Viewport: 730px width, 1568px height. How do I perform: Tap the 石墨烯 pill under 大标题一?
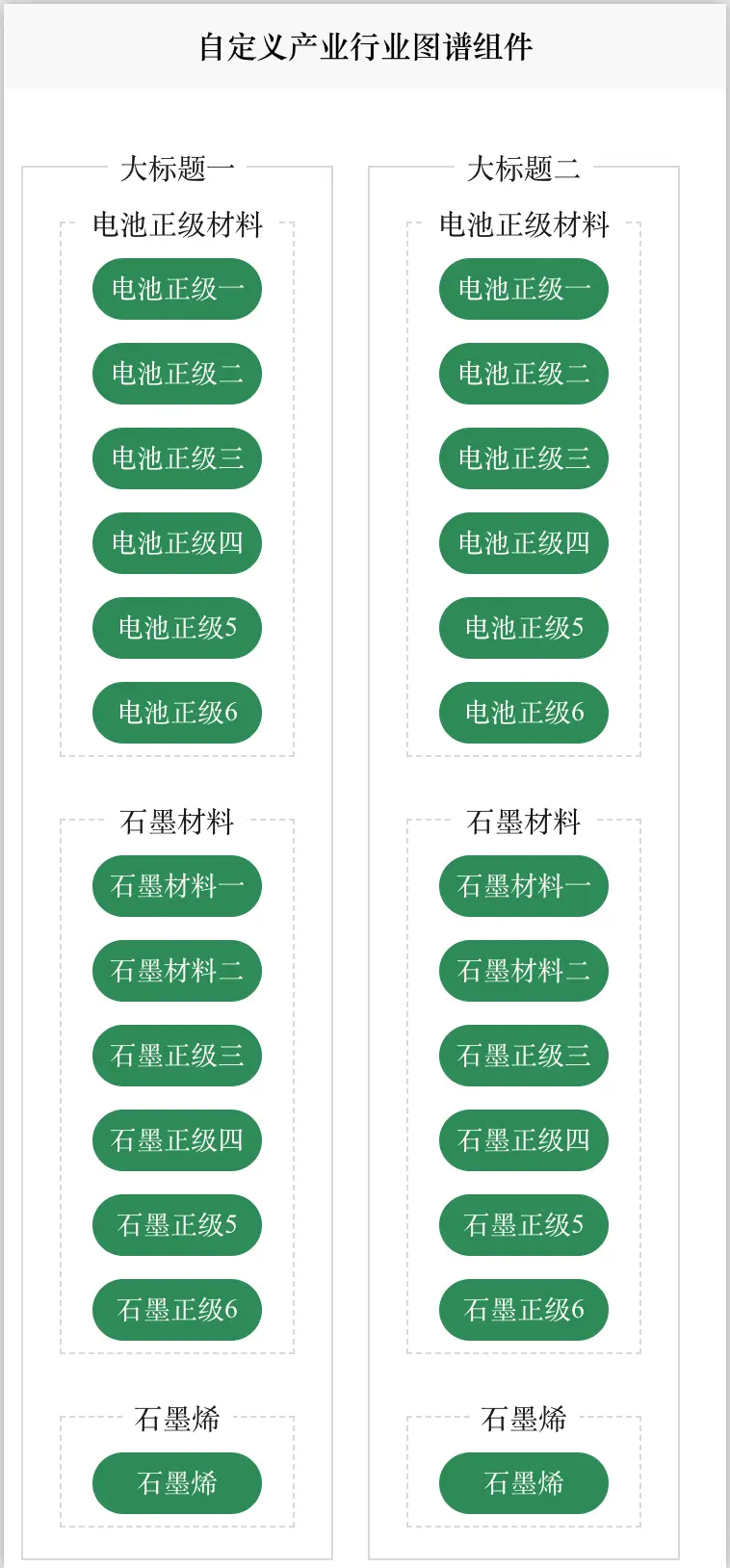coord(177,1483)
